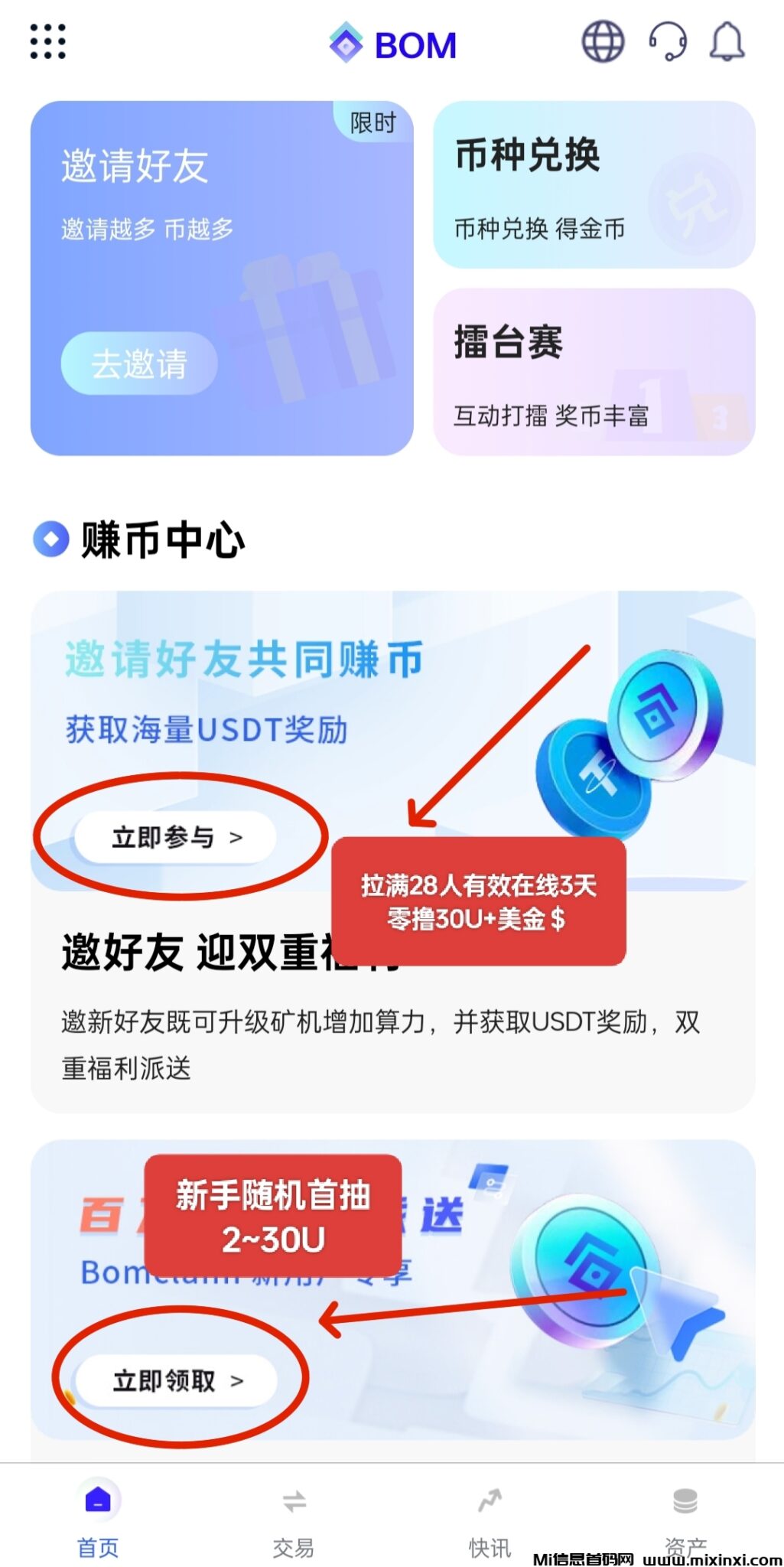The image size is (784, 1567).
Task: Open the notifications bell
Action: (727, 41)
